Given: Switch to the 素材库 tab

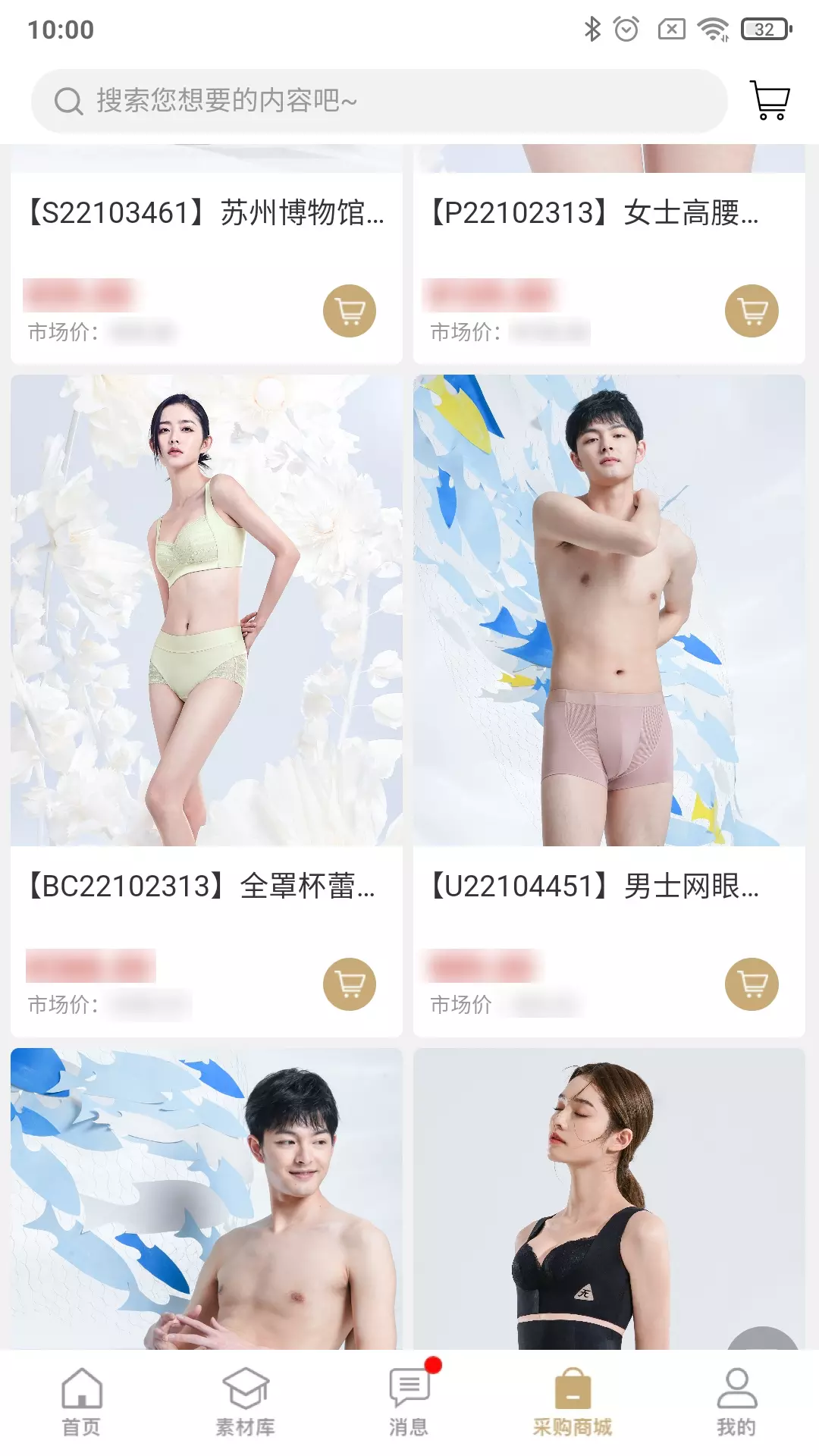Looking at the screenshot, I should pyautogui.click(x=246, y=1403).
